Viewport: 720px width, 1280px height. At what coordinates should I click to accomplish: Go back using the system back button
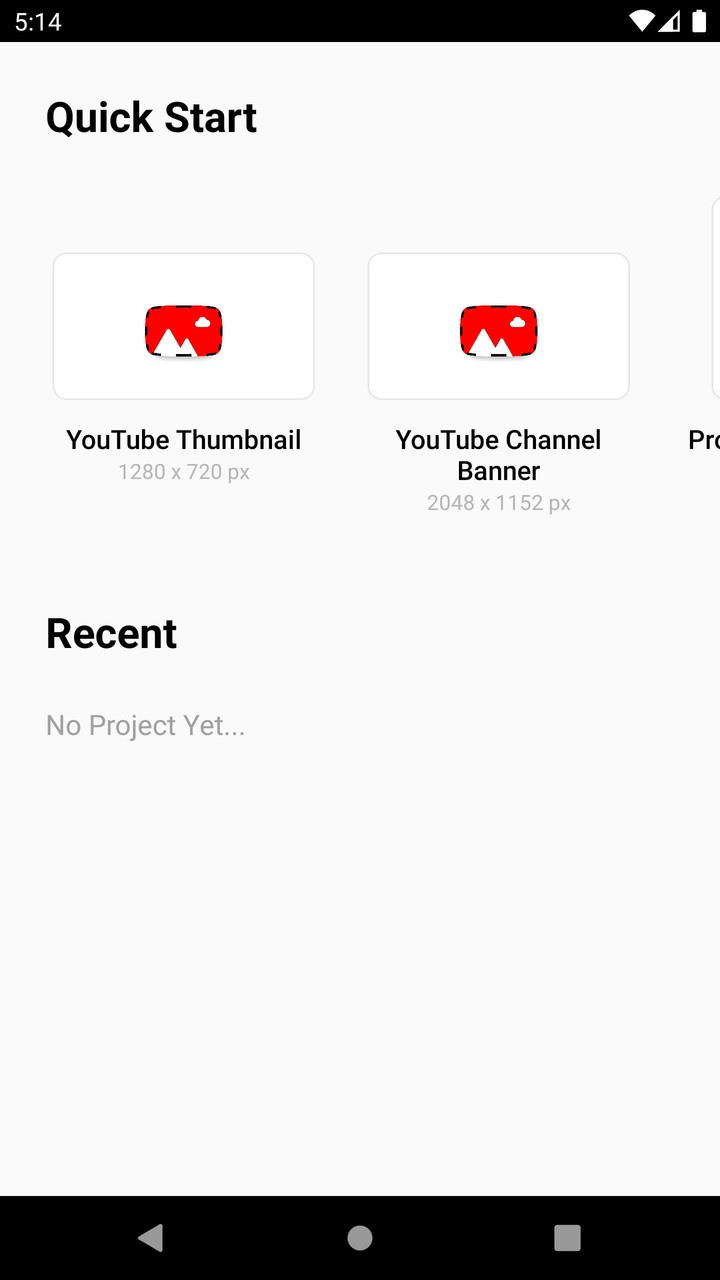pyautogui.click(x=151, y=1238)
